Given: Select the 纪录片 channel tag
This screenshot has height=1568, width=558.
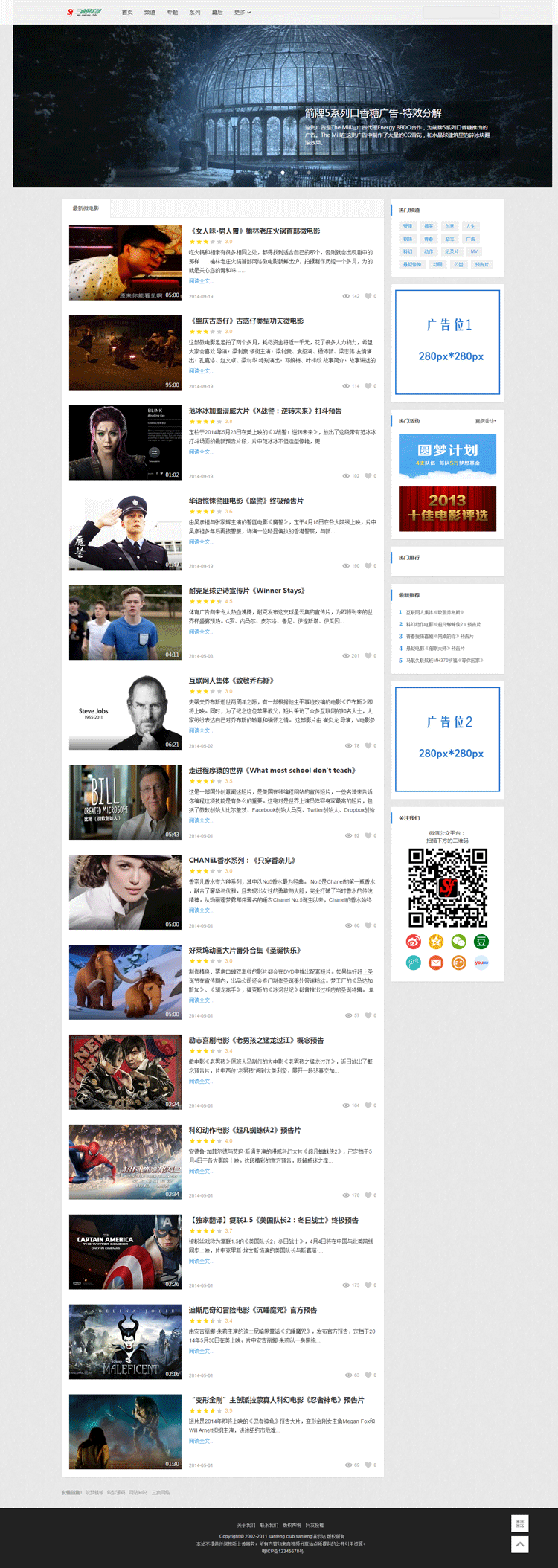Looking at the screenshot, I should click(x=452, y=251).
